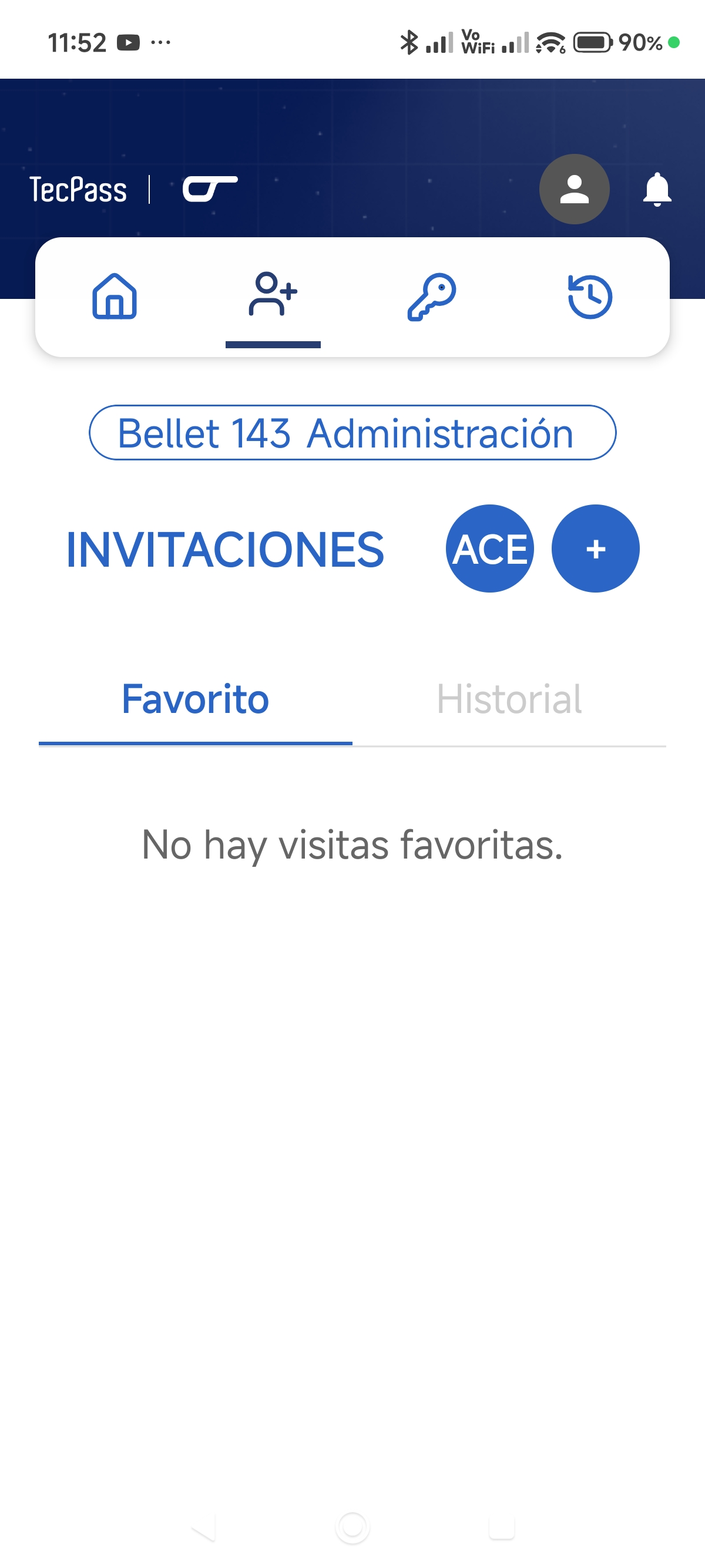Go to the home tab
This screenshot has width=705, height=1568.
115,297
